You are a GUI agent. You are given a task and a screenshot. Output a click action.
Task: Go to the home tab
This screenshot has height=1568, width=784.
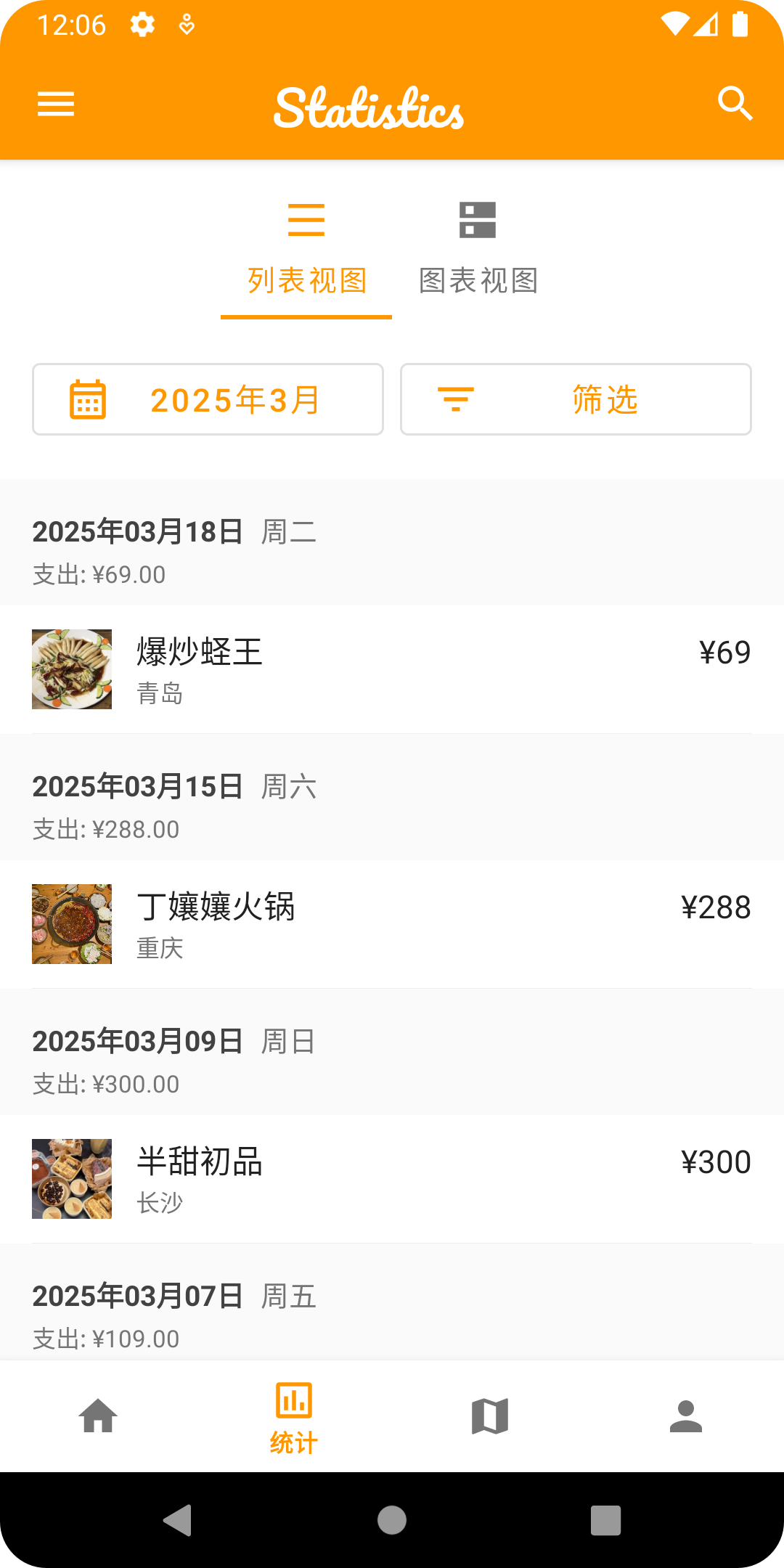[x=98, y=1416]
